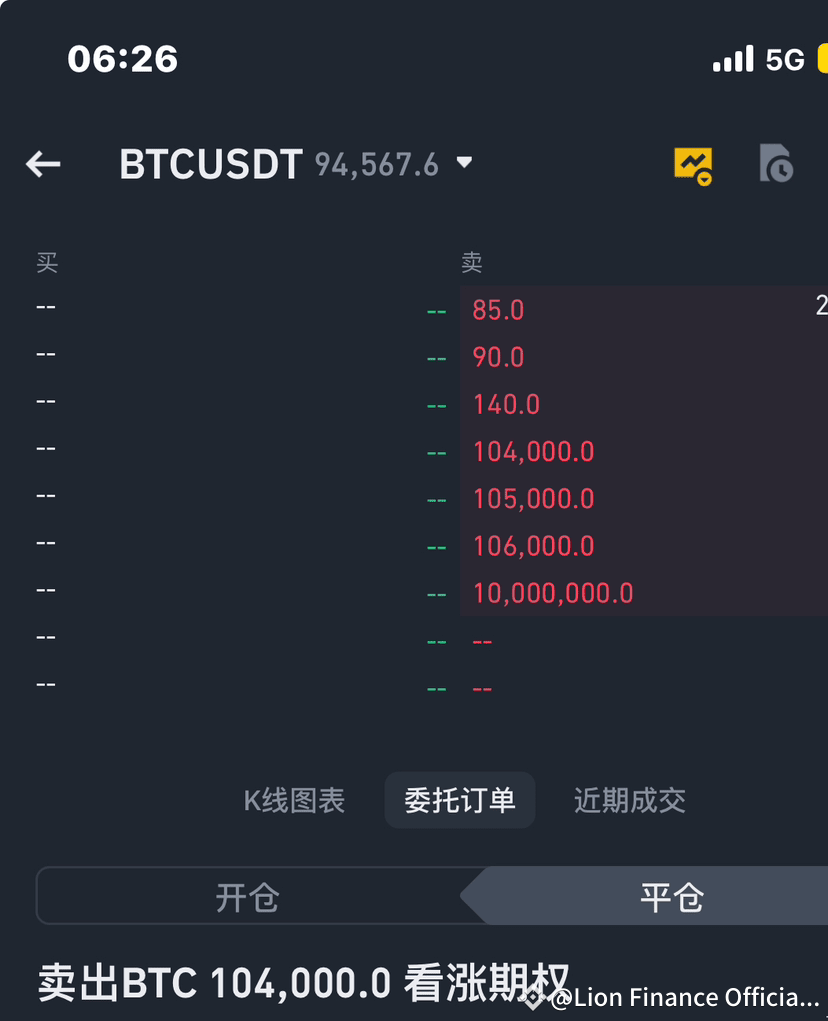
Task: Tap the 10,000,000.0 ask price entry
Action: coord(552,592)
